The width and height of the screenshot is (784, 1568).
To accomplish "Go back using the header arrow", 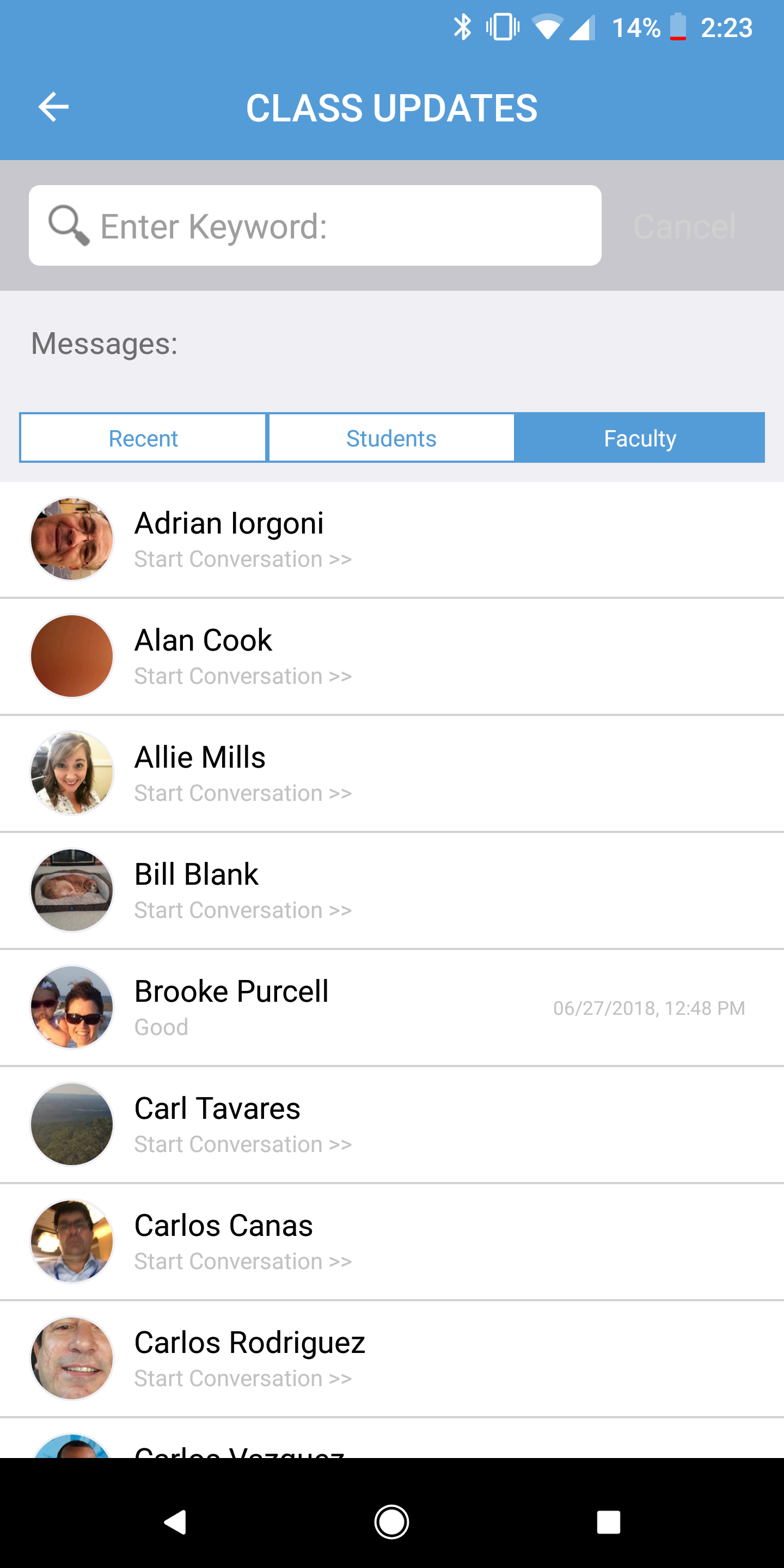I will (x=53, y=107).
